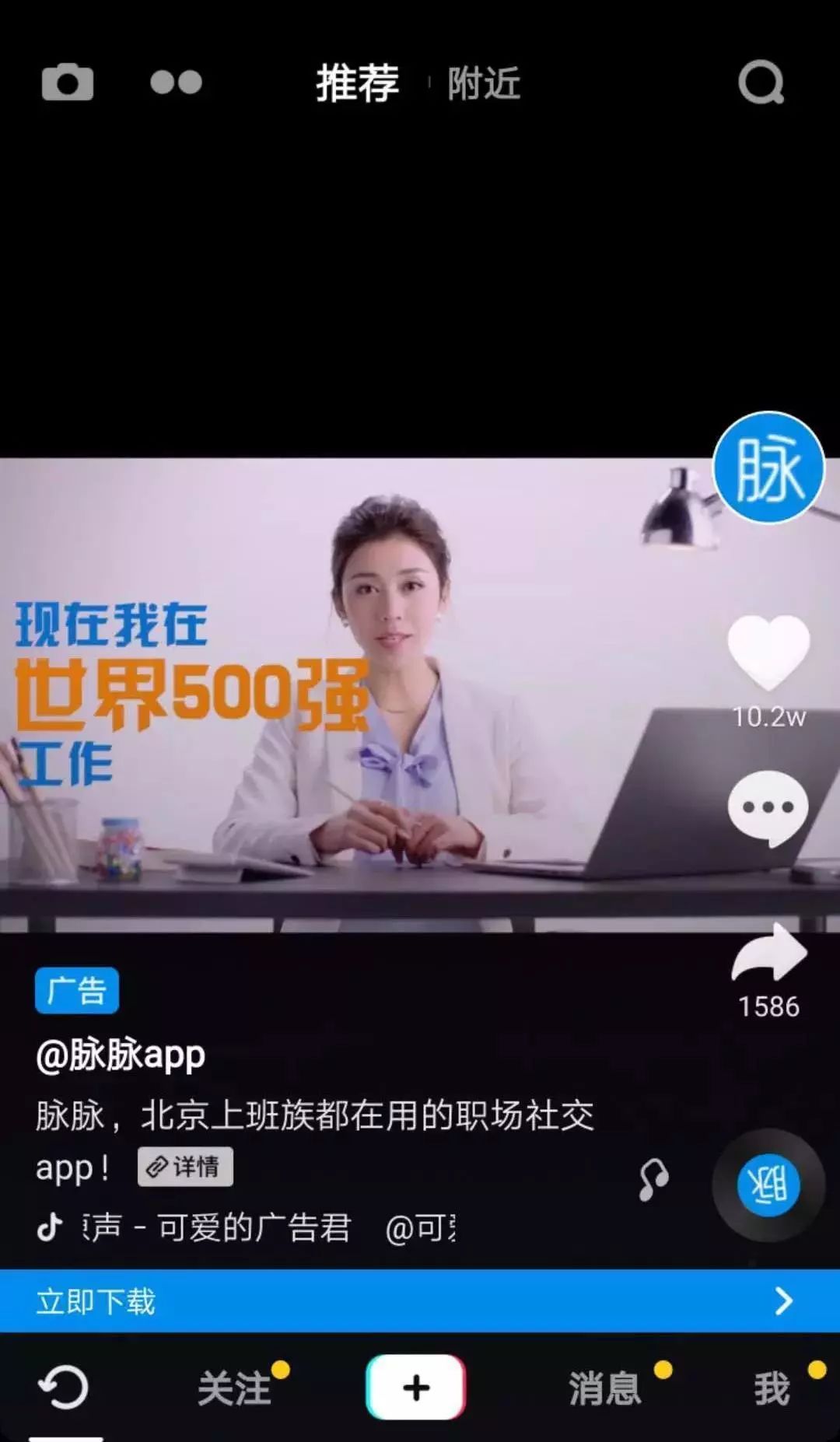Share this video
Screen dimensions: 840x1442
click(768, 954)
